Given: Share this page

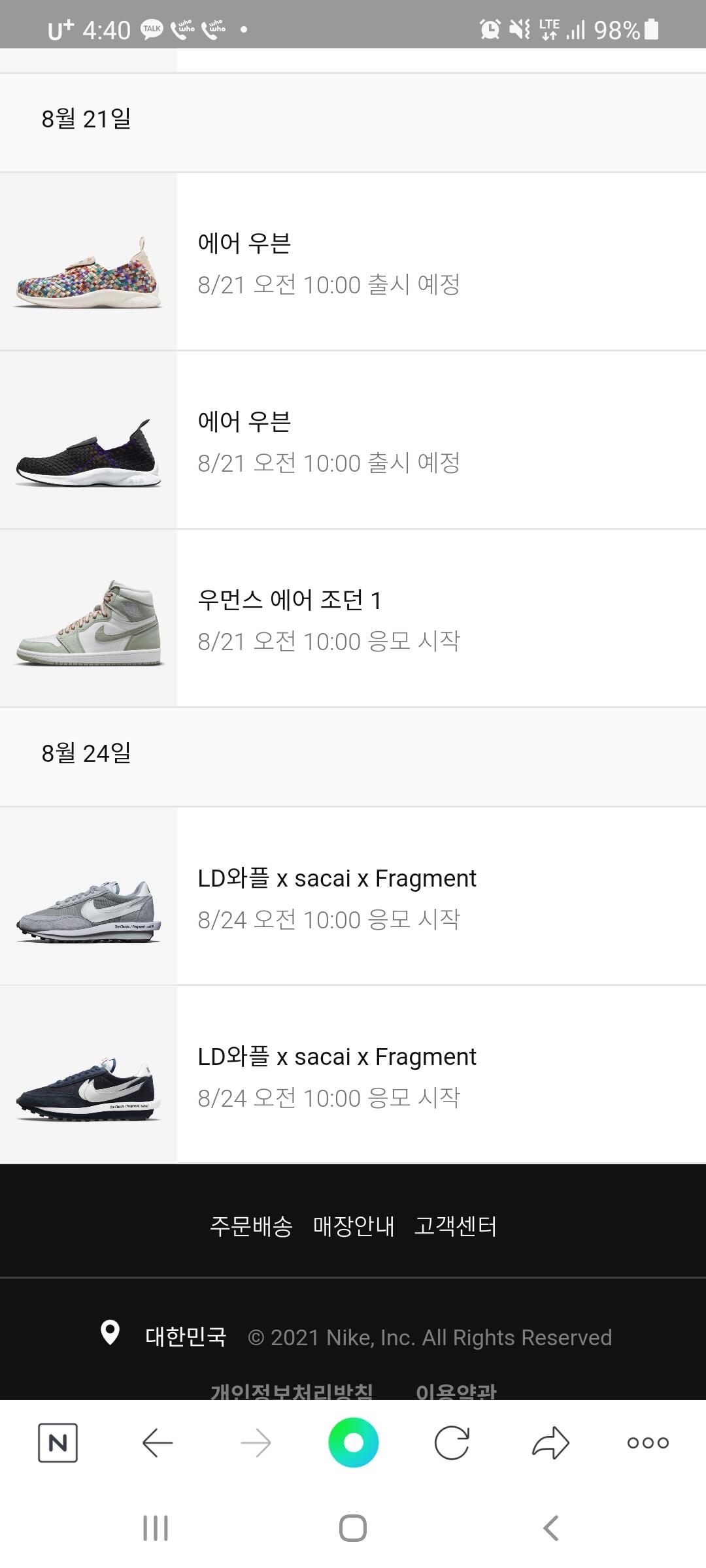Looking at the screenshot, I should click(550, 1443).
